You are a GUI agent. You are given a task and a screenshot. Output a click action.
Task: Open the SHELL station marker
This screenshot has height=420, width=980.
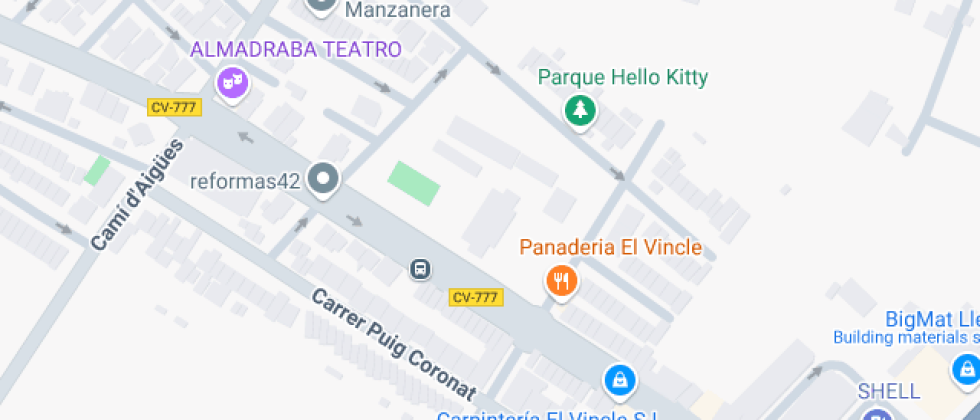coord(878,414)
